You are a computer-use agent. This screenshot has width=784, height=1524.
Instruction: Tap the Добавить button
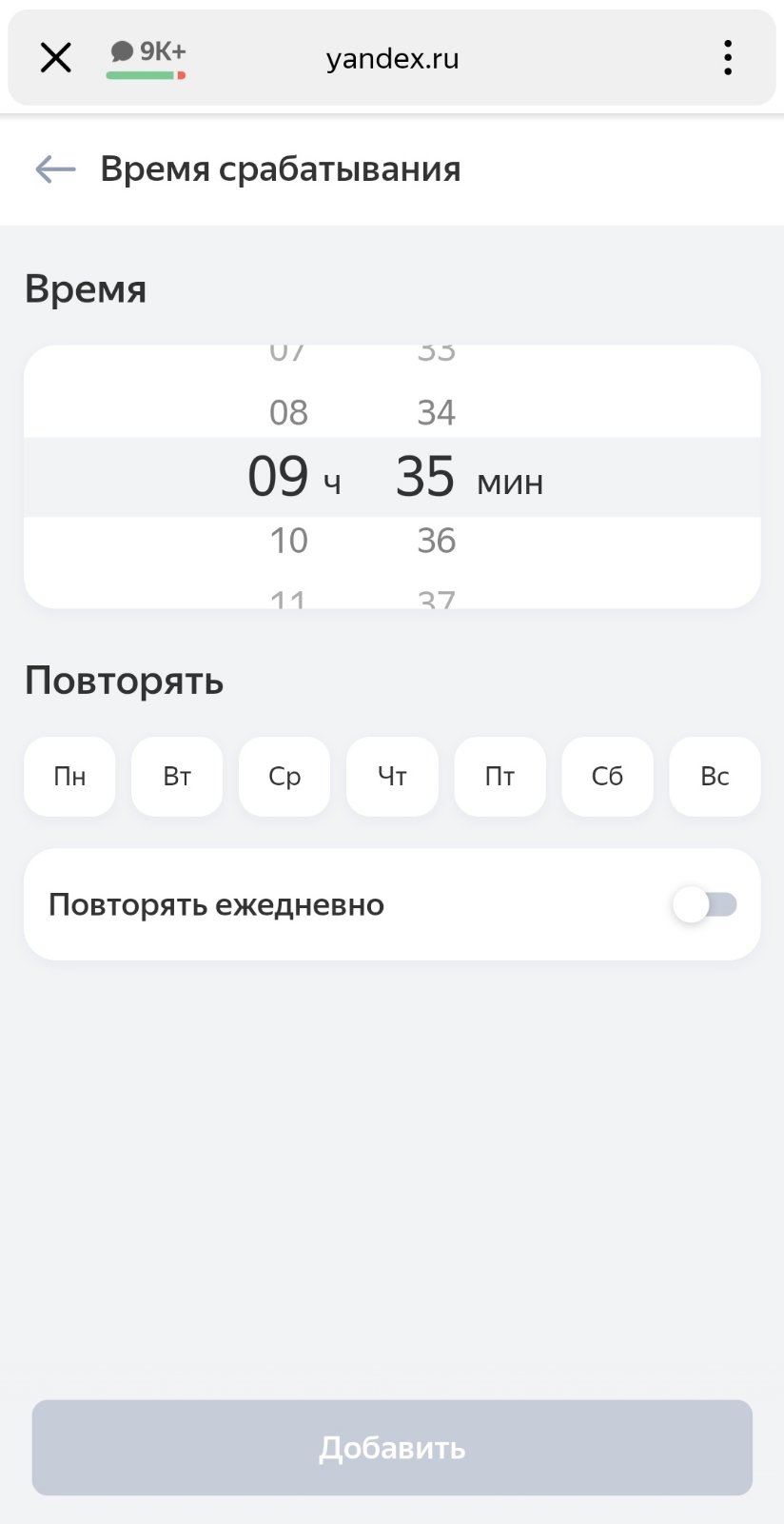pyautogui.click(x=392, y=1447)
